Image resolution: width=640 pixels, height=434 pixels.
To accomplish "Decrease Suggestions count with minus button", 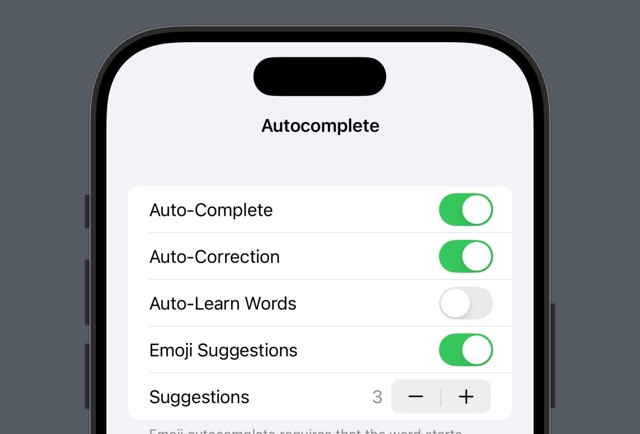I will pos(416,397).
